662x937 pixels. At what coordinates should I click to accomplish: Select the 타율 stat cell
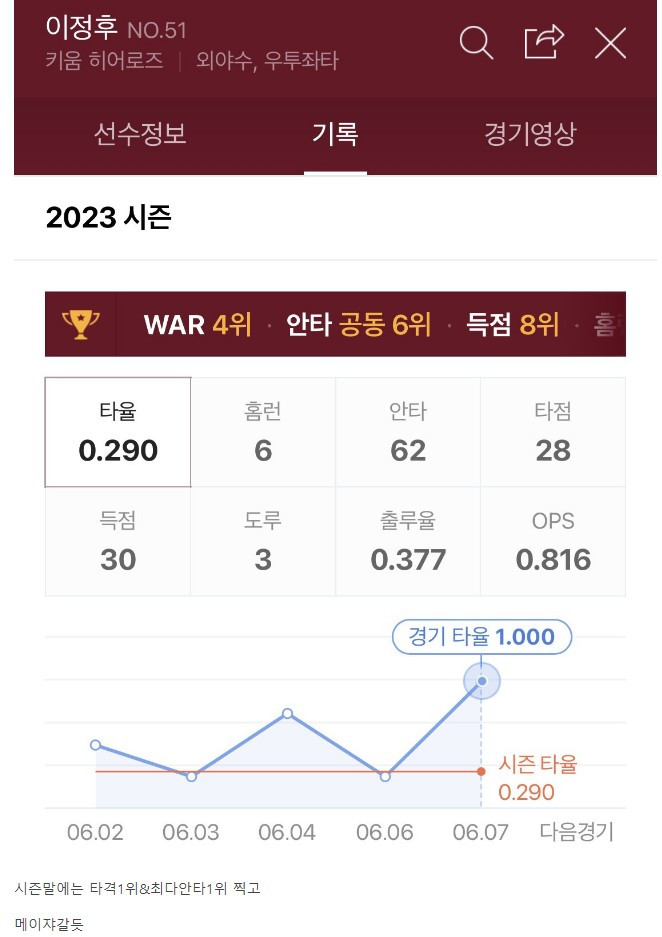pyautogui.click(x=118, y=432)
